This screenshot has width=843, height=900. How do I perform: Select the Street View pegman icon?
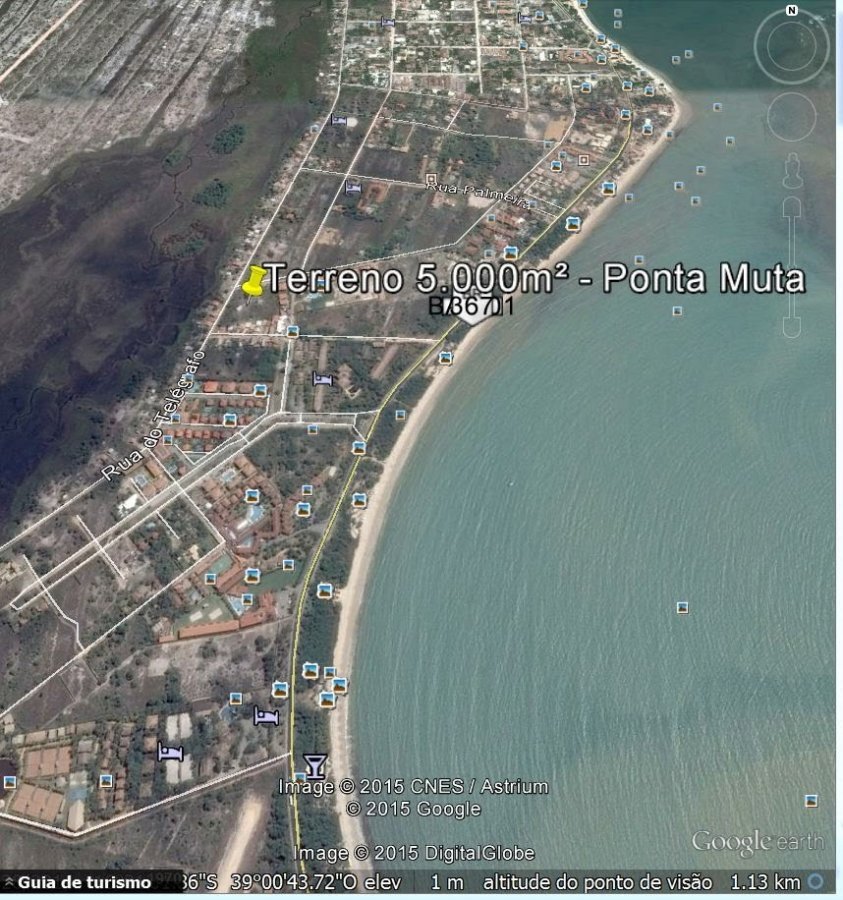pyautogui.click(x=792, y=172)
